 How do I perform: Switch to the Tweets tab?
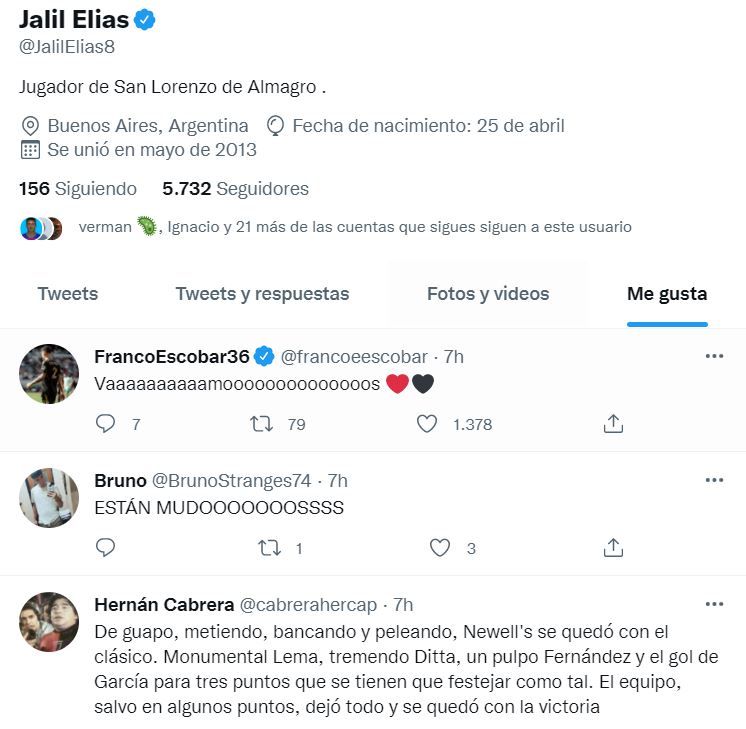click(x=68, y=294)
